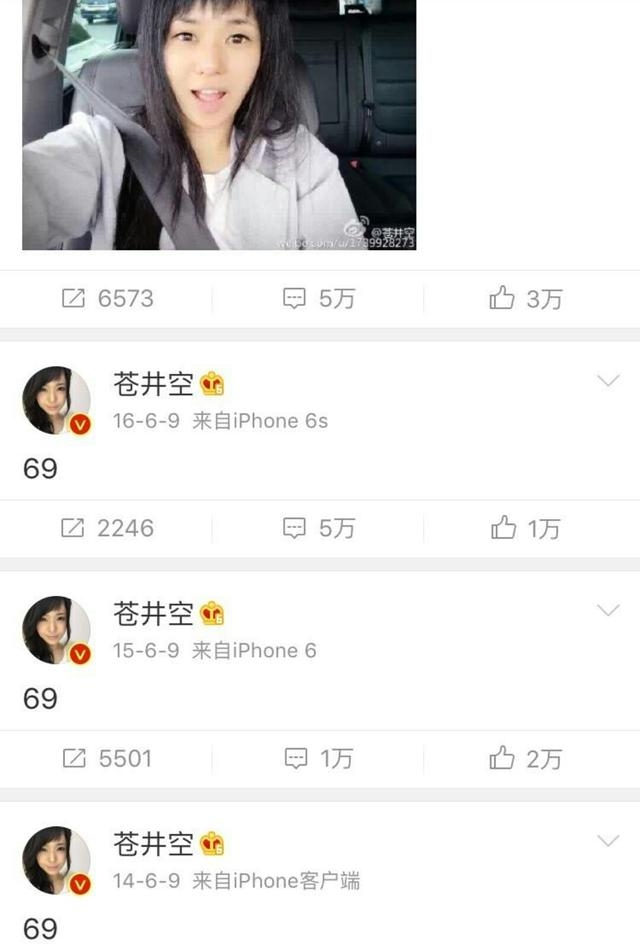Open the avatar on the 14-6-9 post
640x952 pixels.
pos(56,860)
